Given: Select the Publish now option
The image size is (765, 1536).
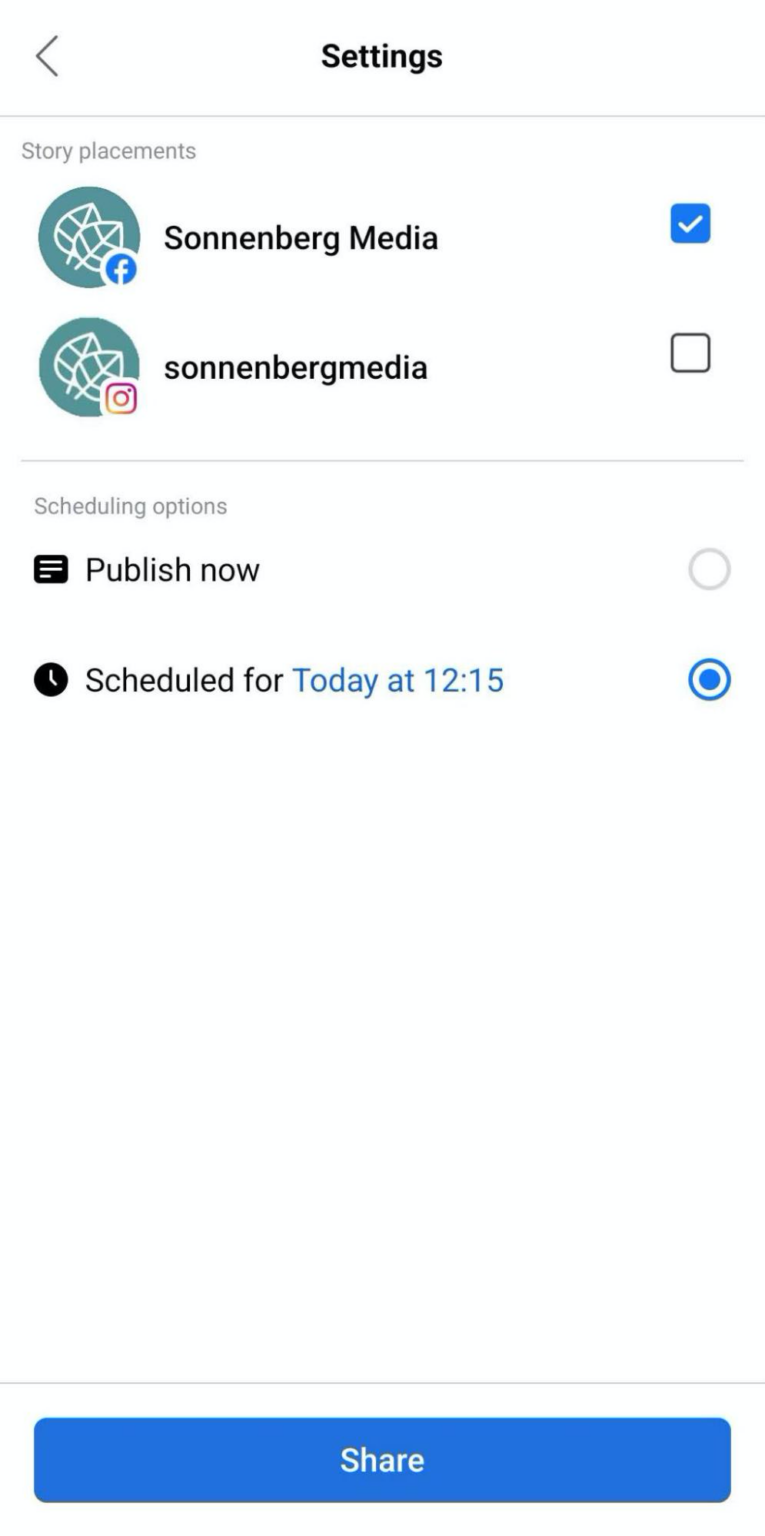Looking at the screenshot, I should coord(709,569).
